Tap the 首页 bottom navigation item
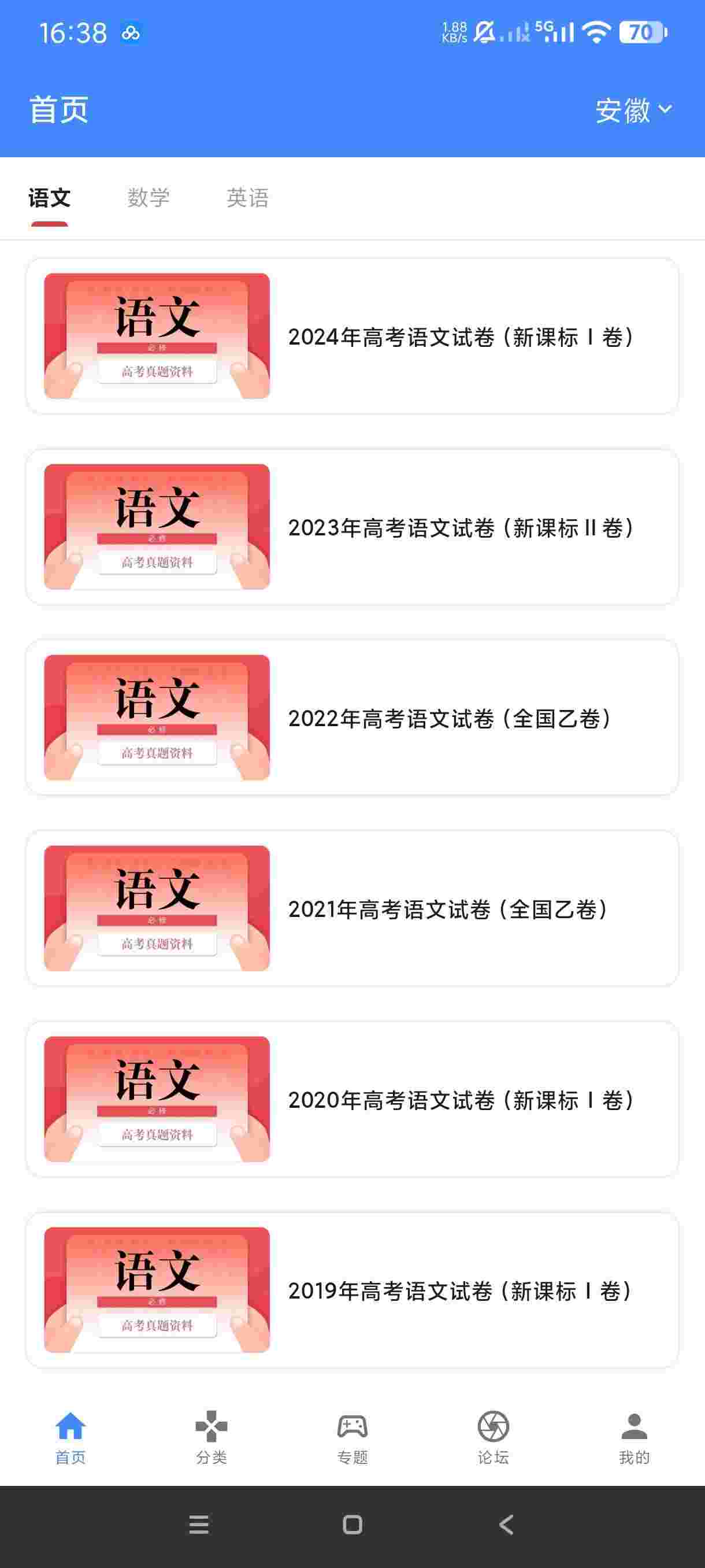The image size is (705, 1568). pos(70,1437)
